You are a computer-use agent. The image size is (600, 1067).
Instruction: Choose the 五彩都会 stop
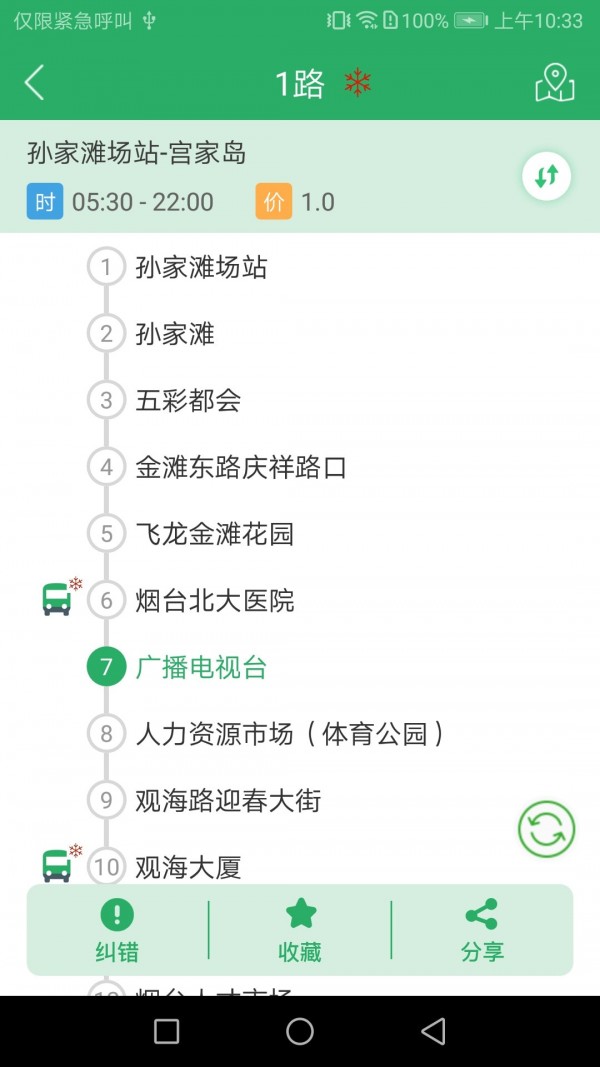tap(188, 401)
